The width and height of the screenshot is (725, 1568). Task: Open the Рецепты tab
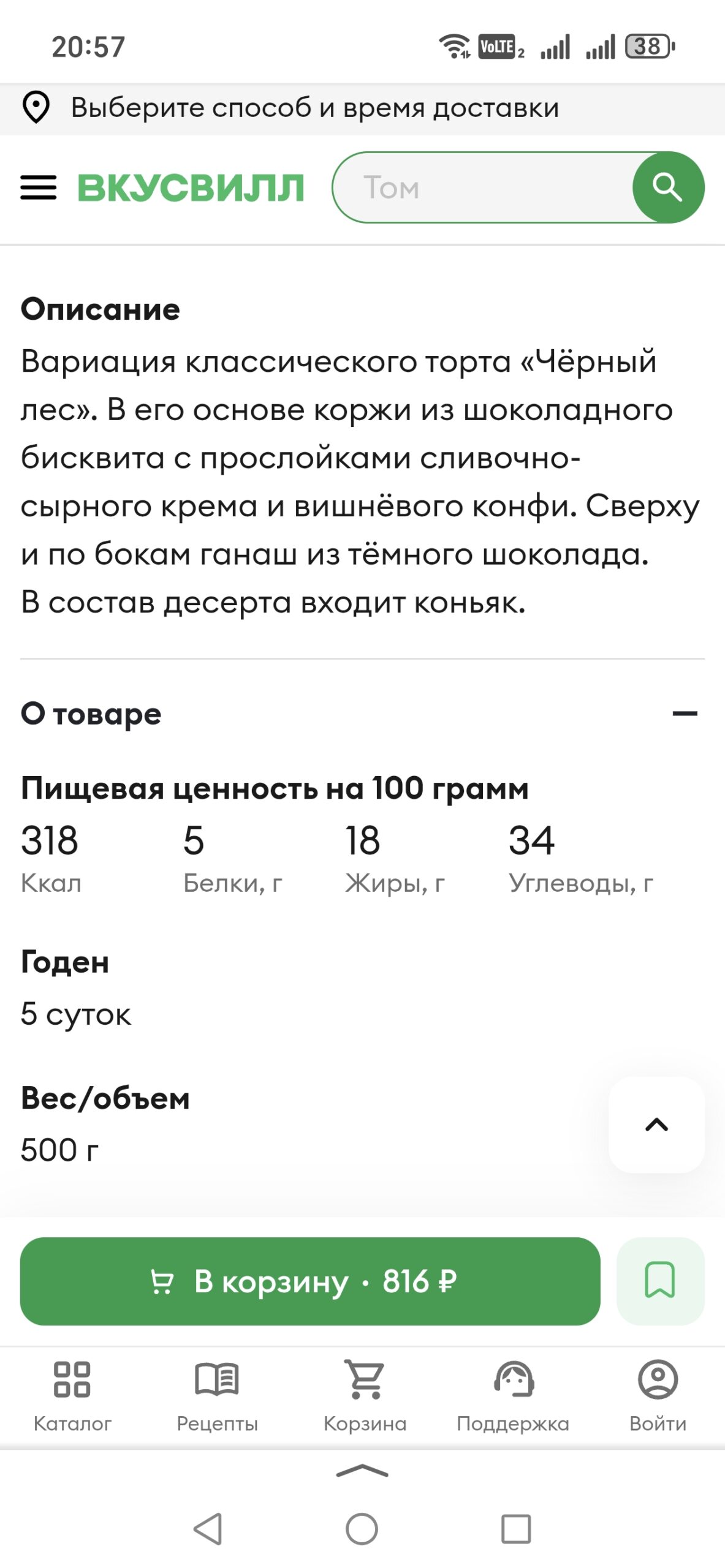[x=217, y=1396]
